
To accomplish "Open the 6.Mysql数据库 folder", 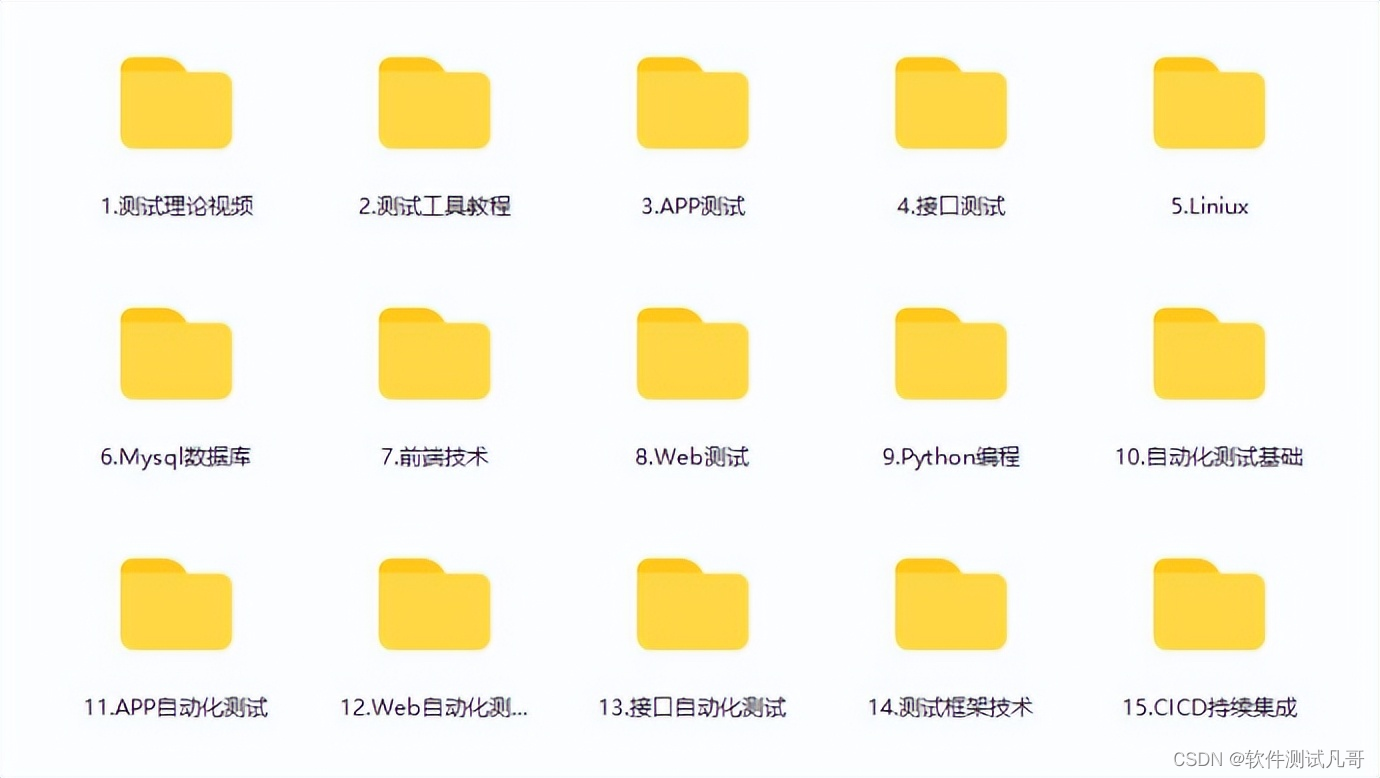I will tap(176, 355).
